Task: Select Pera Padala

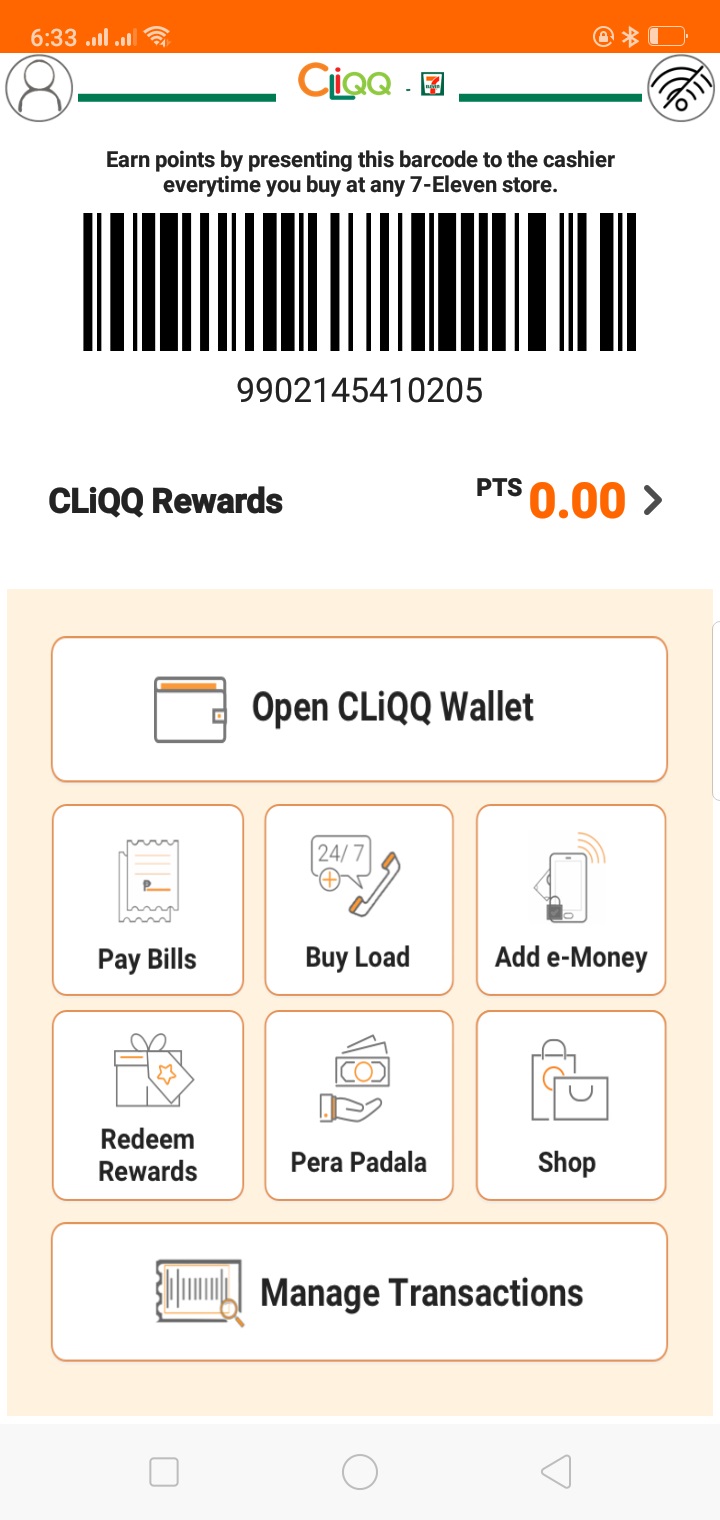Action: 359,1105
